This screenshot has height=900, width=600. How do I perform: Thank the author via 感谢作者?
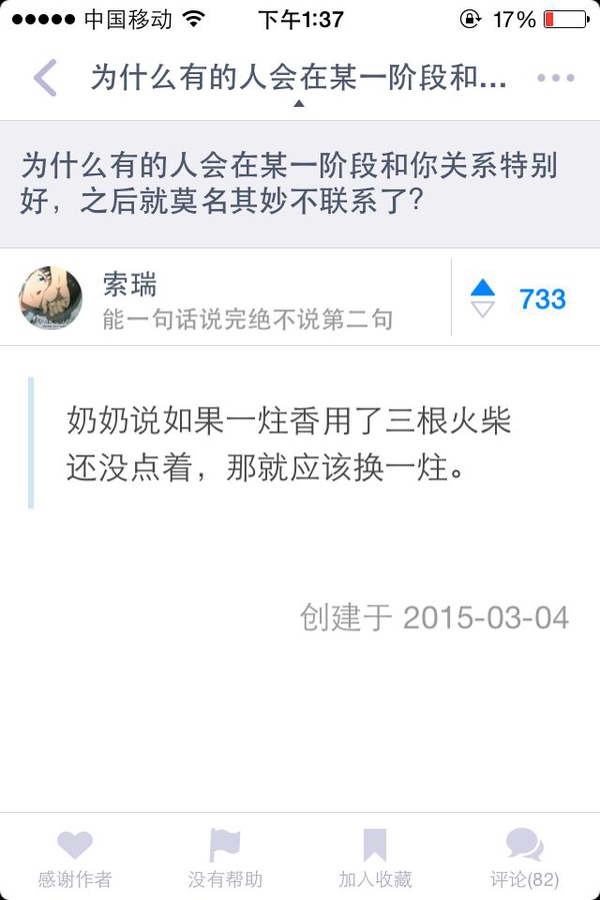[x=75, y=858]
